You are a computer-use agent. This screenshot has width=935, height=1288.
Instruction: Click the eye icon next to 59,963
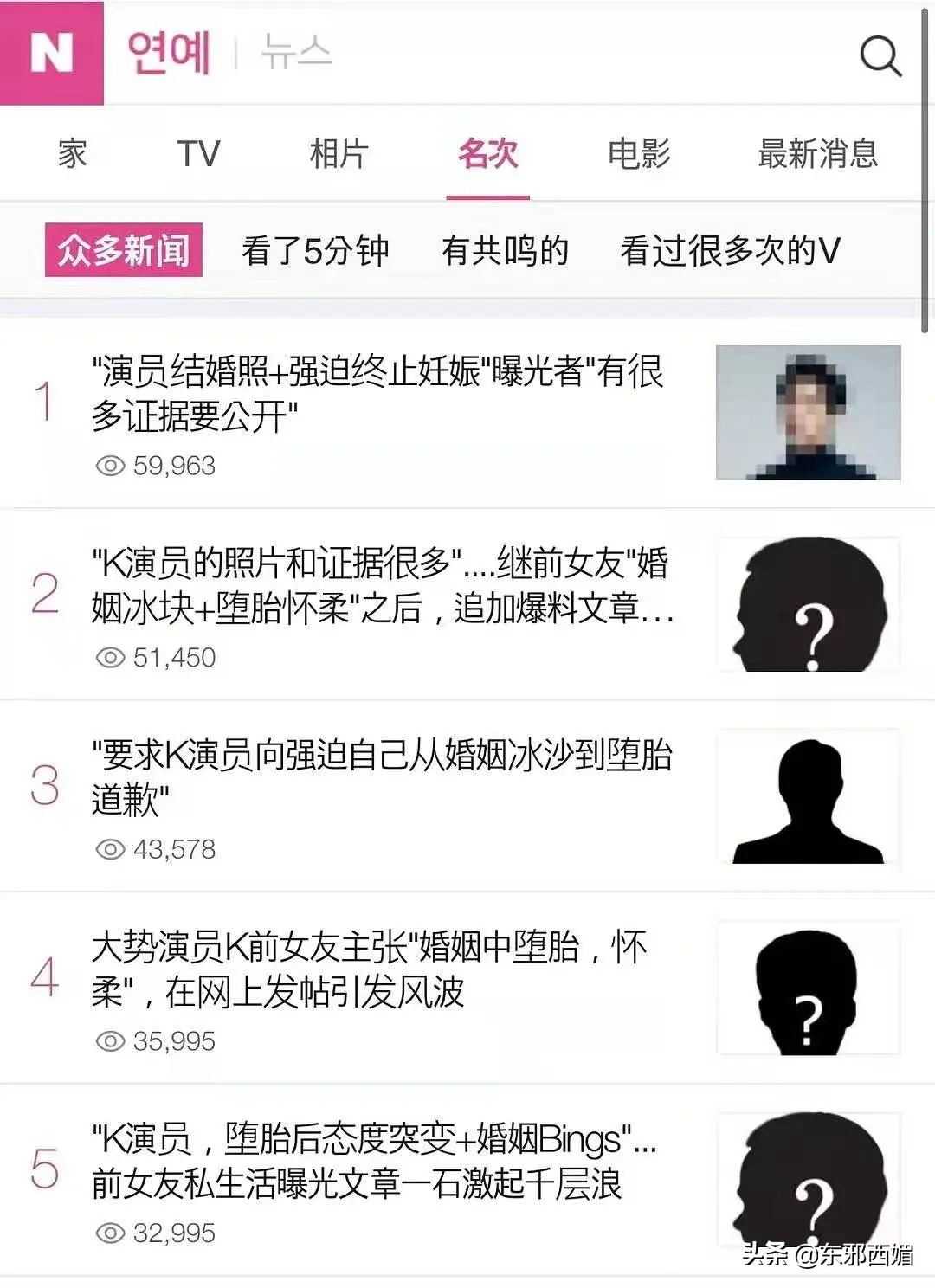[112, 463]
